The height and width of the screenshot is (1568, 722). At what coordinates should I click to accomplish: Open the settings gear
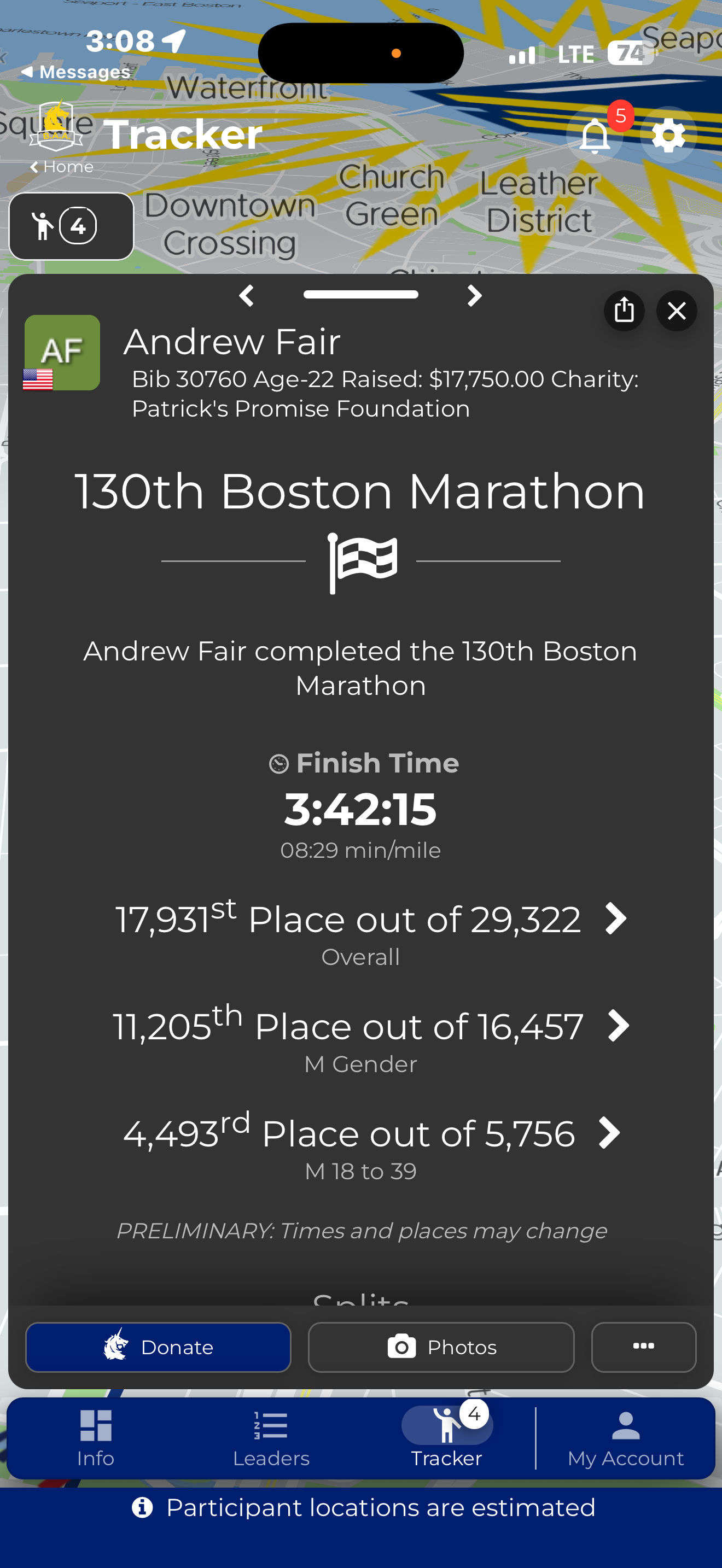668,135
